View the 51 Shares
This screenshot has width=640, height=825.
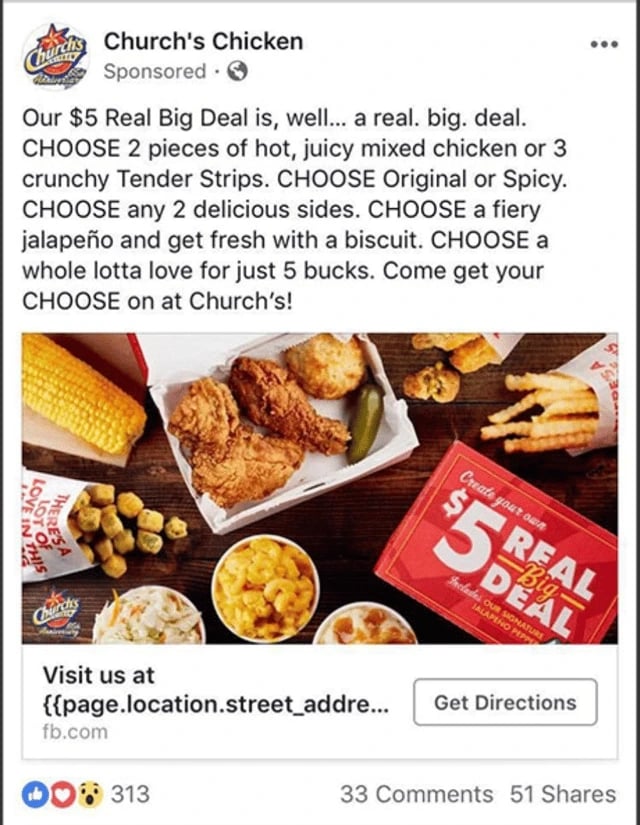(563, 794)
